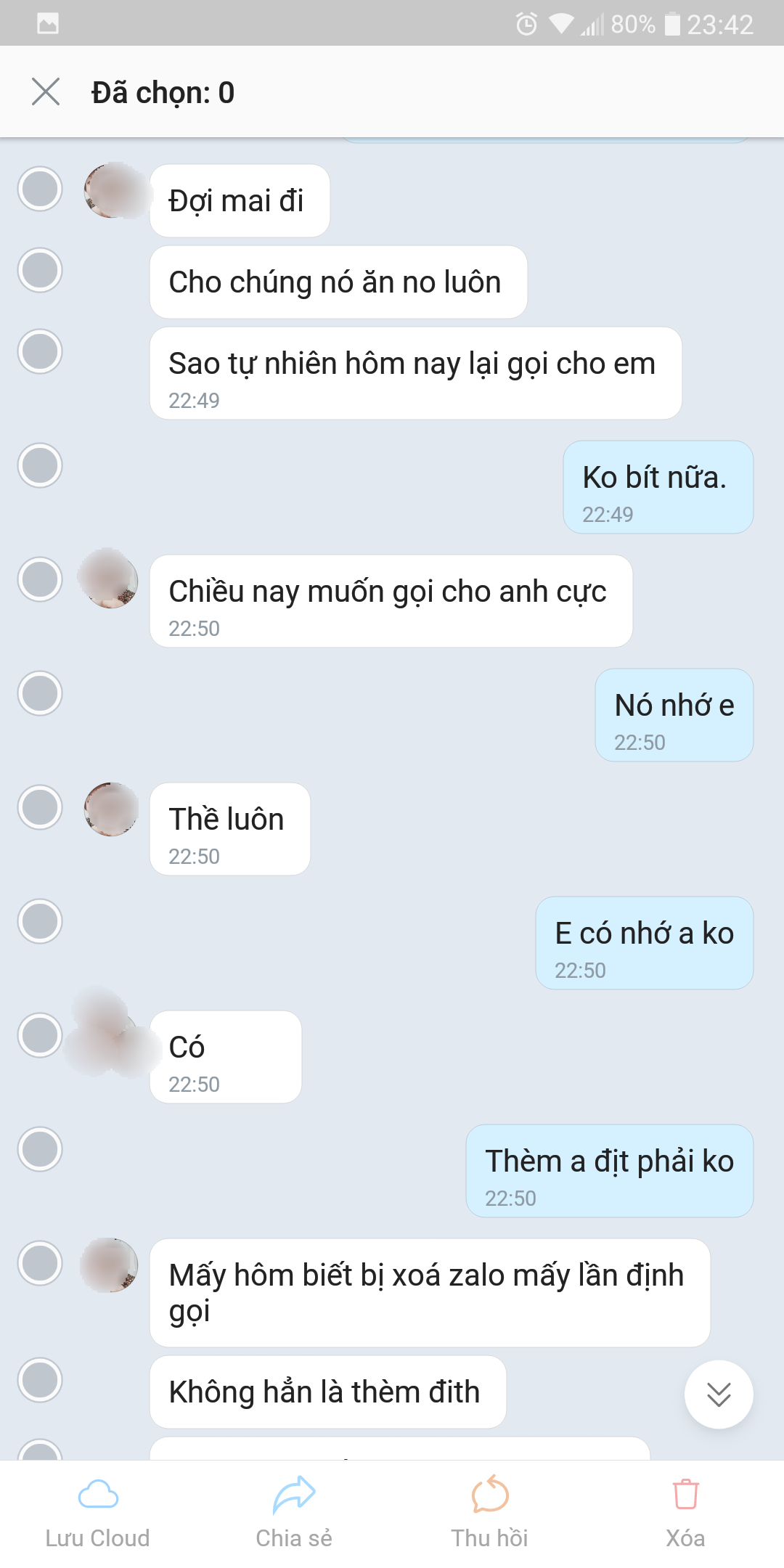Select message 'Sao tự nhiên hôm nay lại gọi cho em'

pos(40,351)
